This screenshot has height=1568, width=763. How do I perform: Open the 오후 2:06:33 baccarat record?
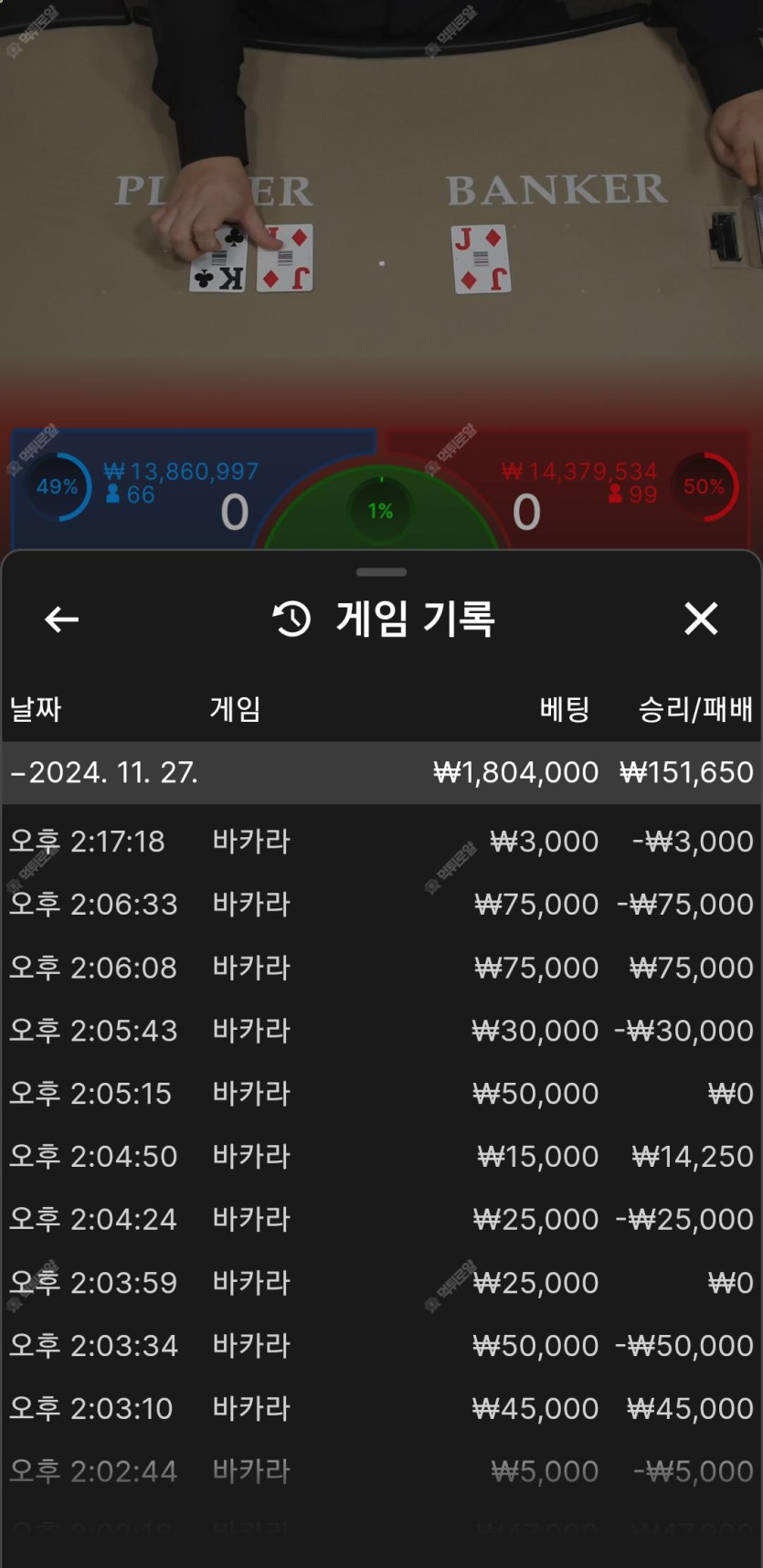click(381, 904)
